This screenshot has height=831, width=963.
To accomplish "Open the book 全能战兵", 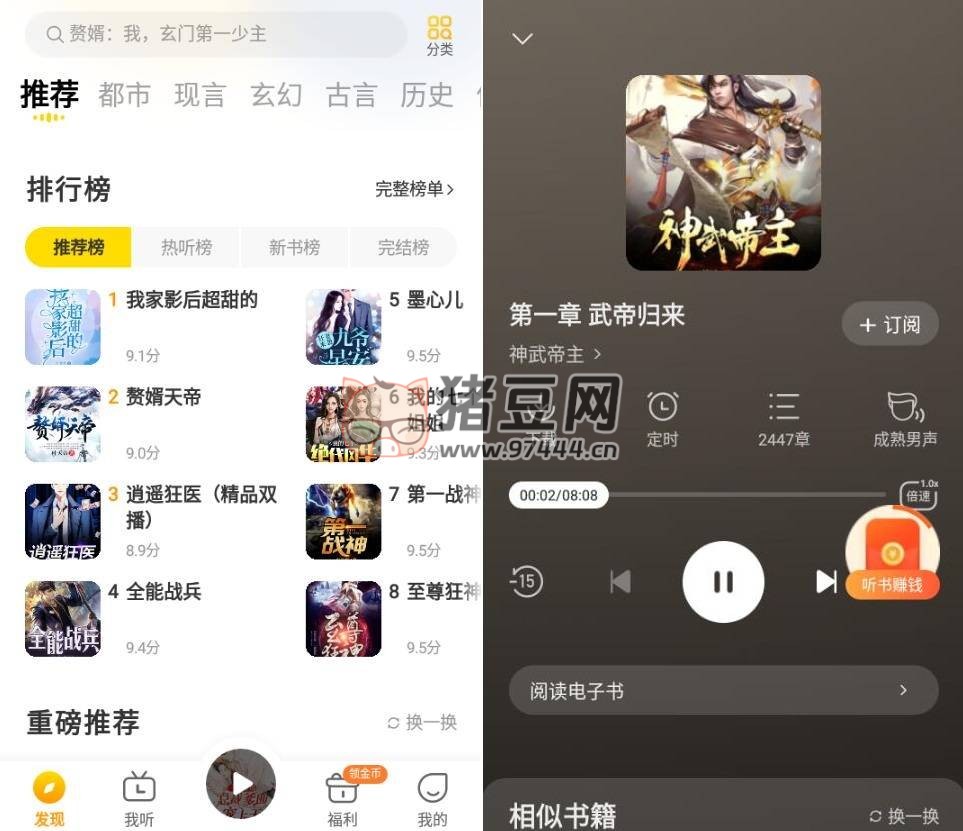I will tap(163, 592).
